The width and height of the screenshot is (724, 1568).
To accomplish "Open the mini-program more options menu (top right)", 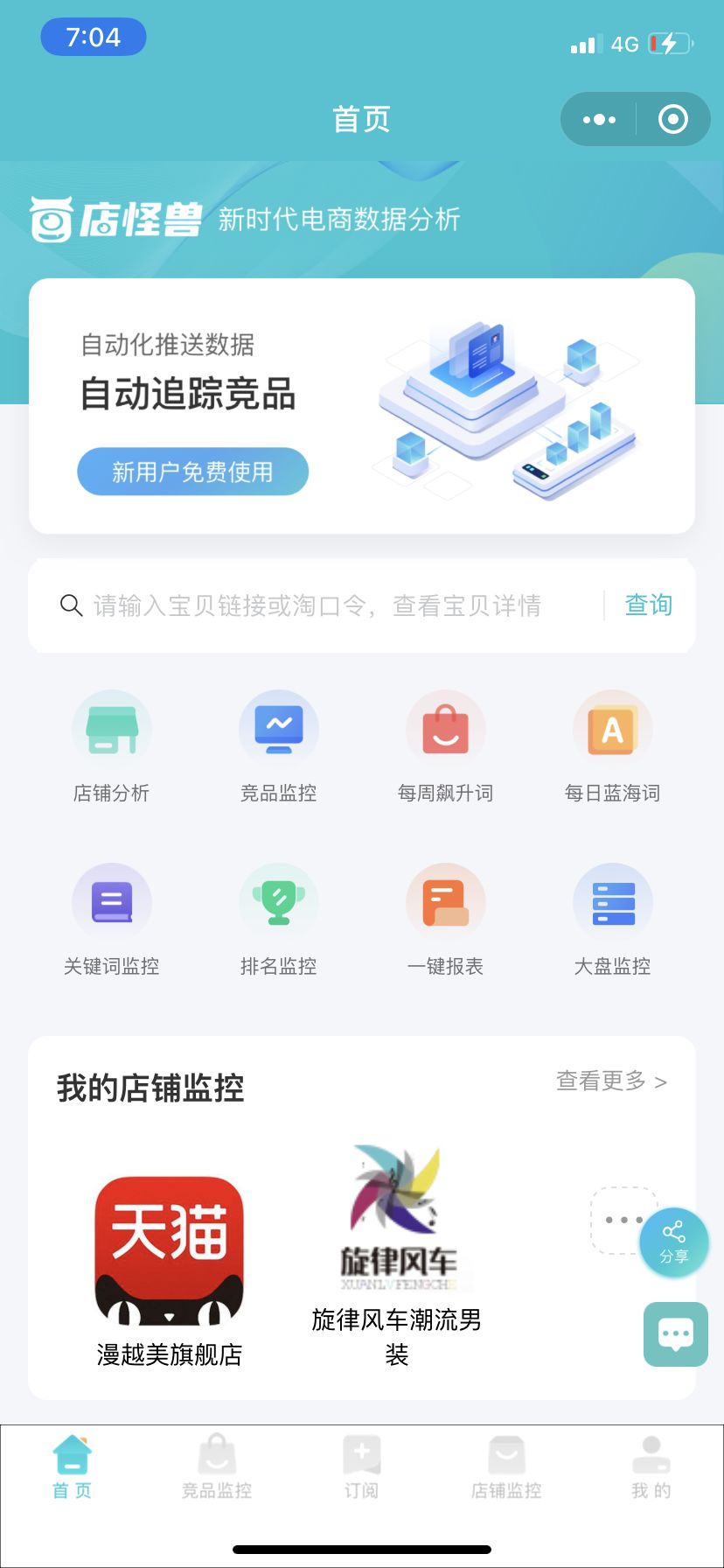I will tap(598, 119).
